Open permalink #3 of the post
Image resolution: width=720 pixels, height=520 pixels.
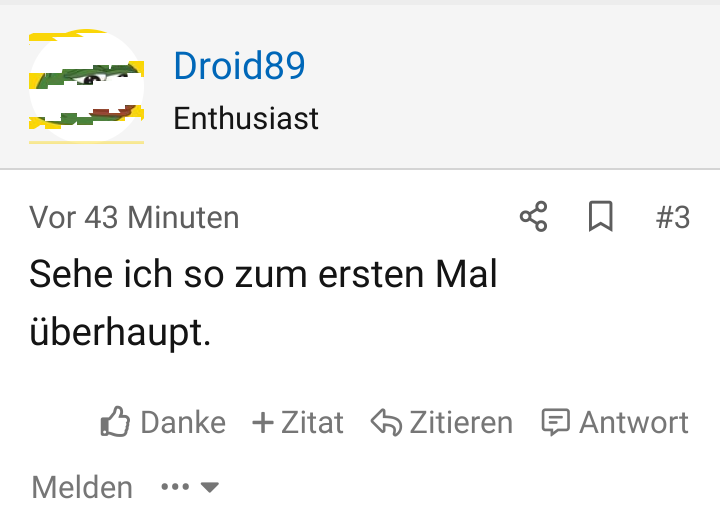(673, 217)
